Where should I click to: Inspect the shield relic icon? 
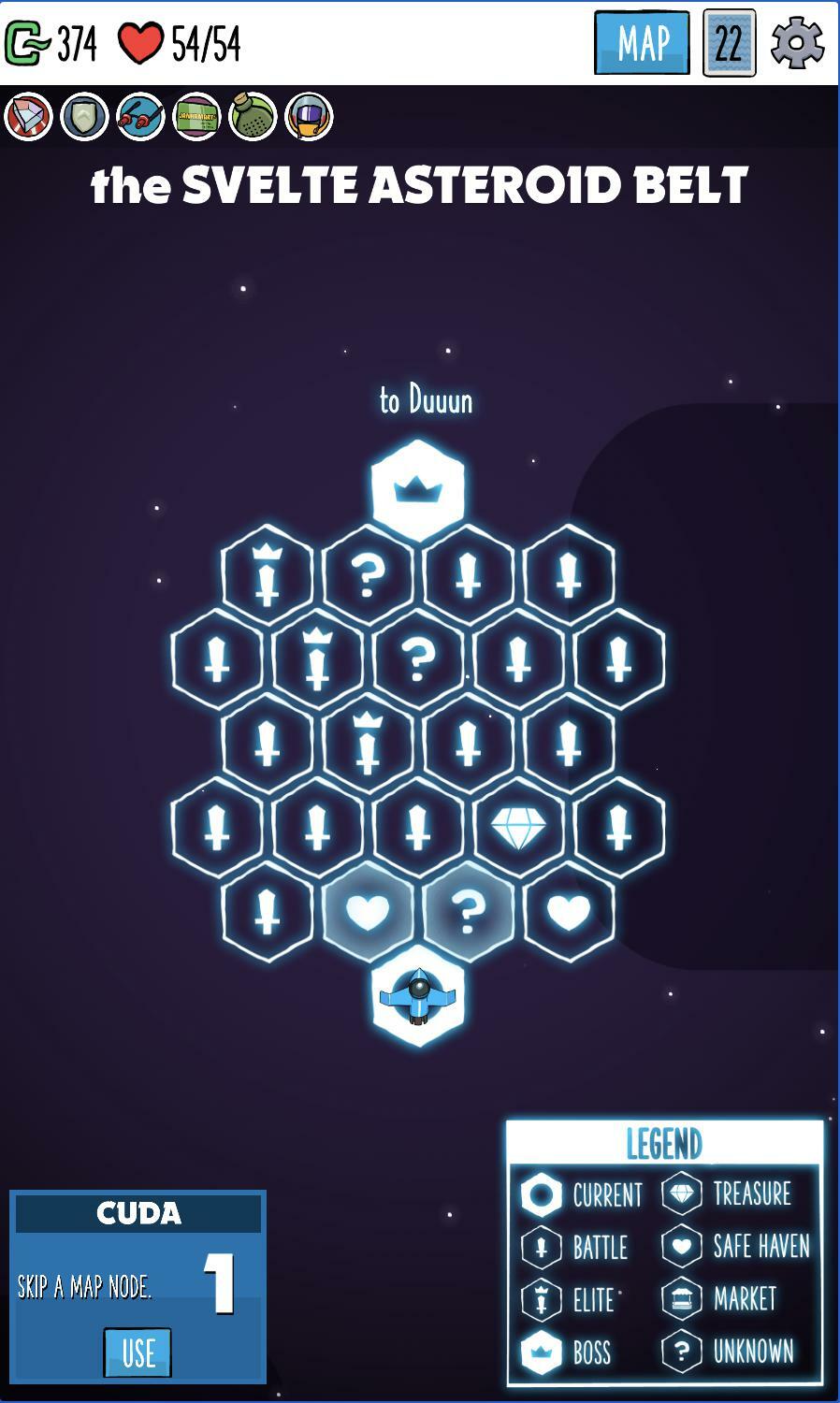84,117
